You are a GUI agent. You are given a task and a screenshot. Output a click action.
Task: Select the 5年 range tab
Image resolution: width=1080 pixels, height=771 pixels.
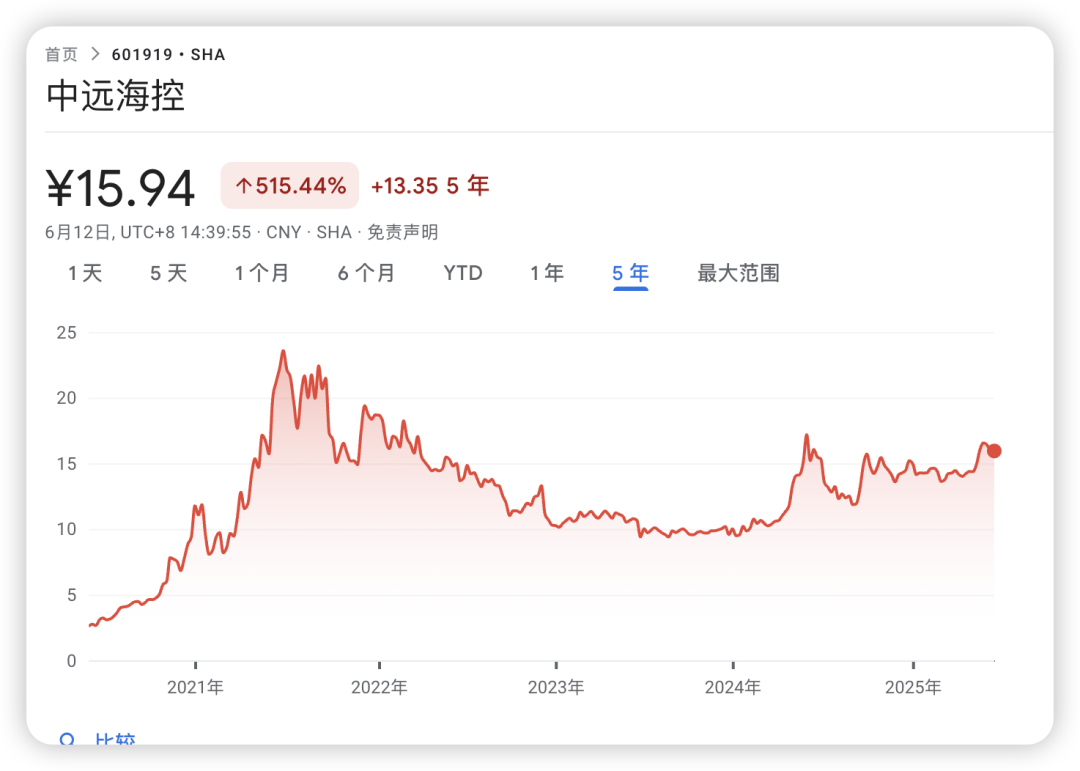(630, 273)
